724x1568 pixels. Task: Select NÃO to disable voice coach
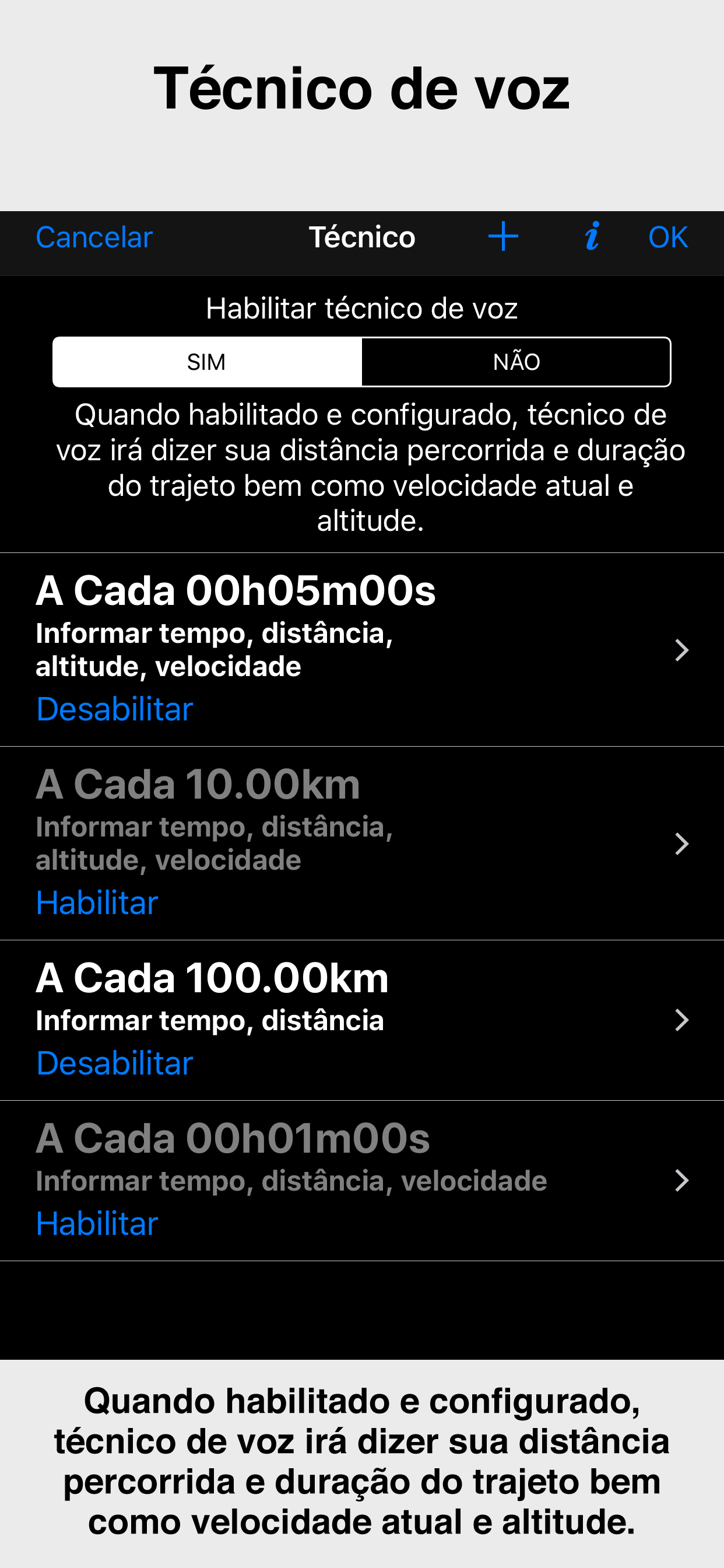516,362
